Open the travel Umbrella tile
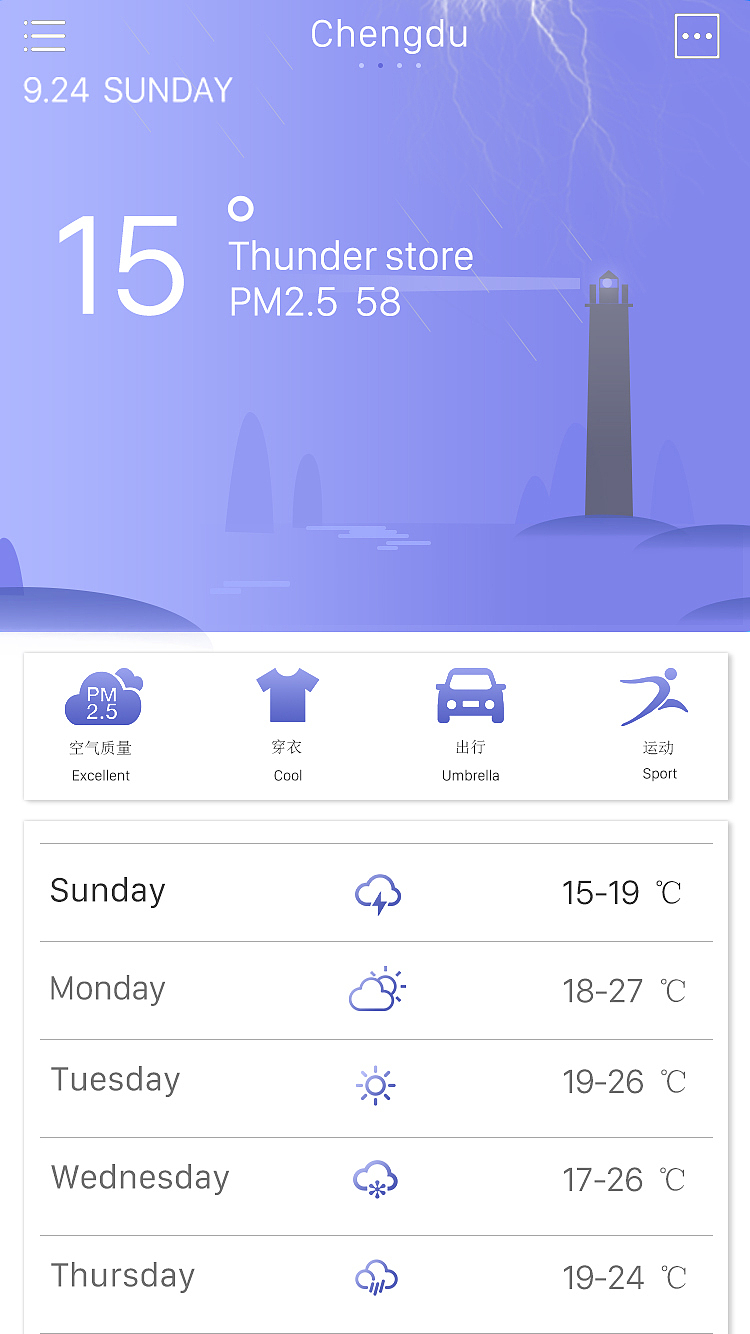This screenshot has width=750, height=1334. click(470, 725)
